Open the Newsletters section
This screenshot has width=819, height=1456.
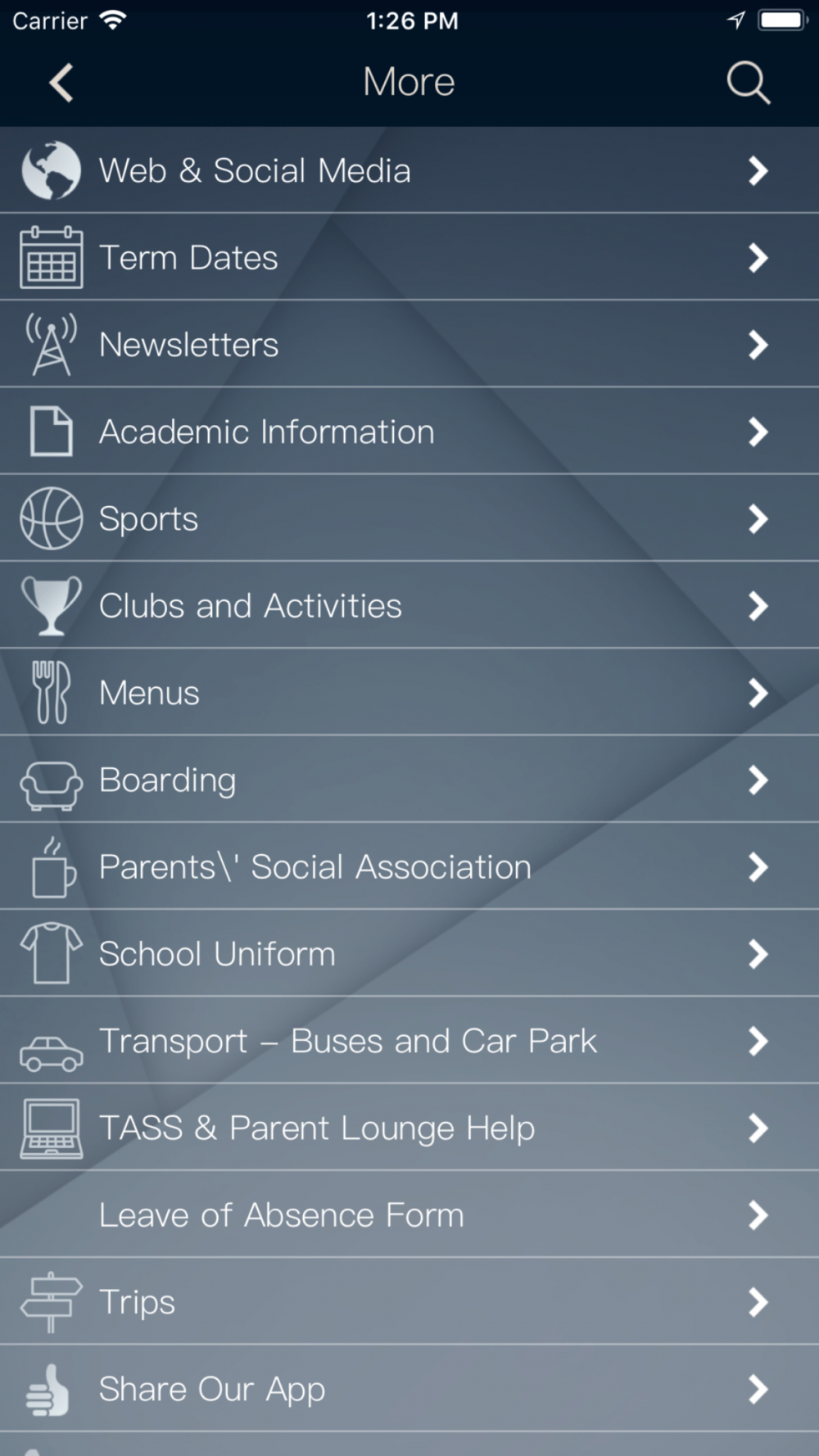coord(409,344)
